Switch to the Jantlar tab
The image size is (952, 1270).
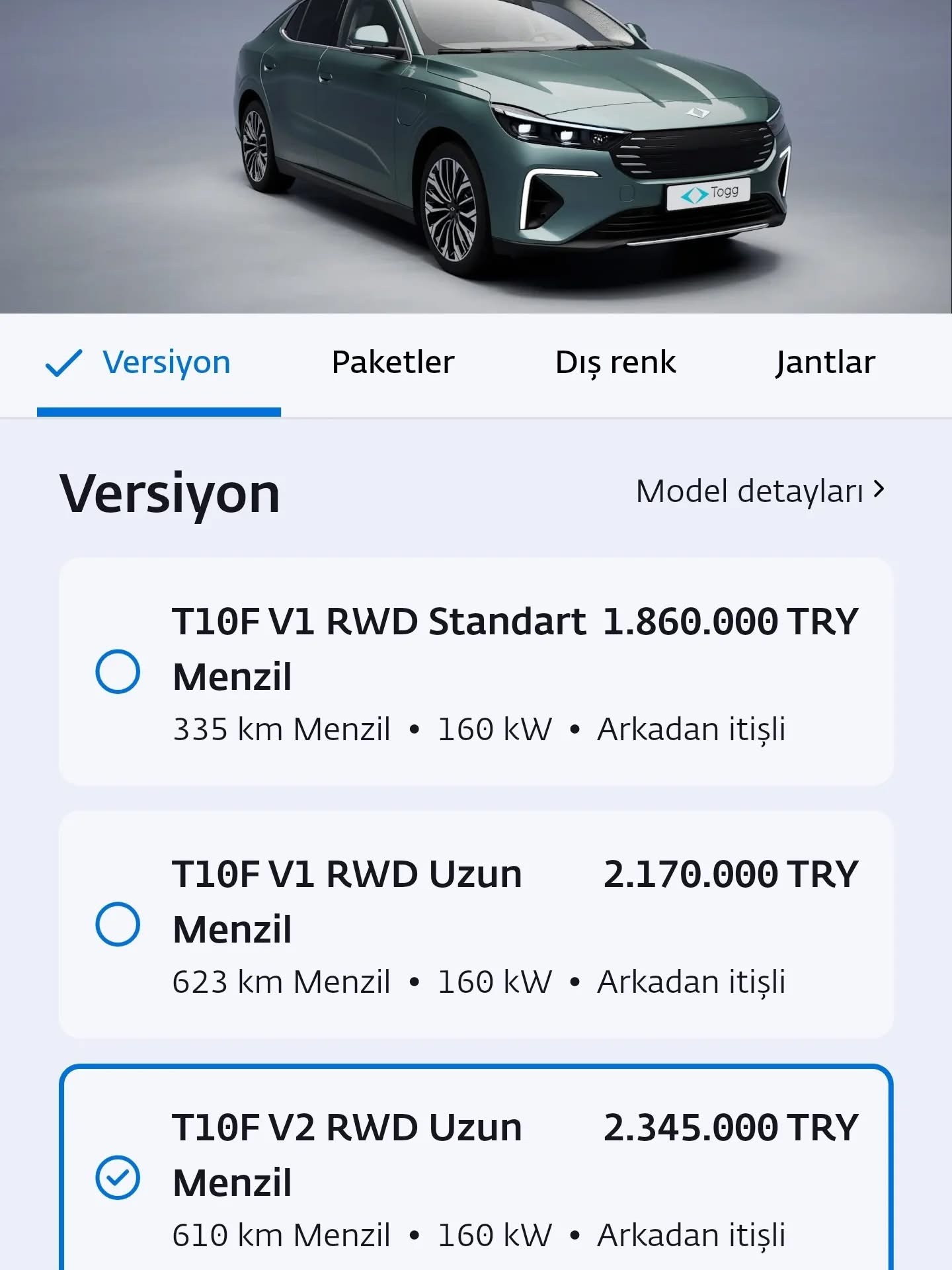[825, 363]
